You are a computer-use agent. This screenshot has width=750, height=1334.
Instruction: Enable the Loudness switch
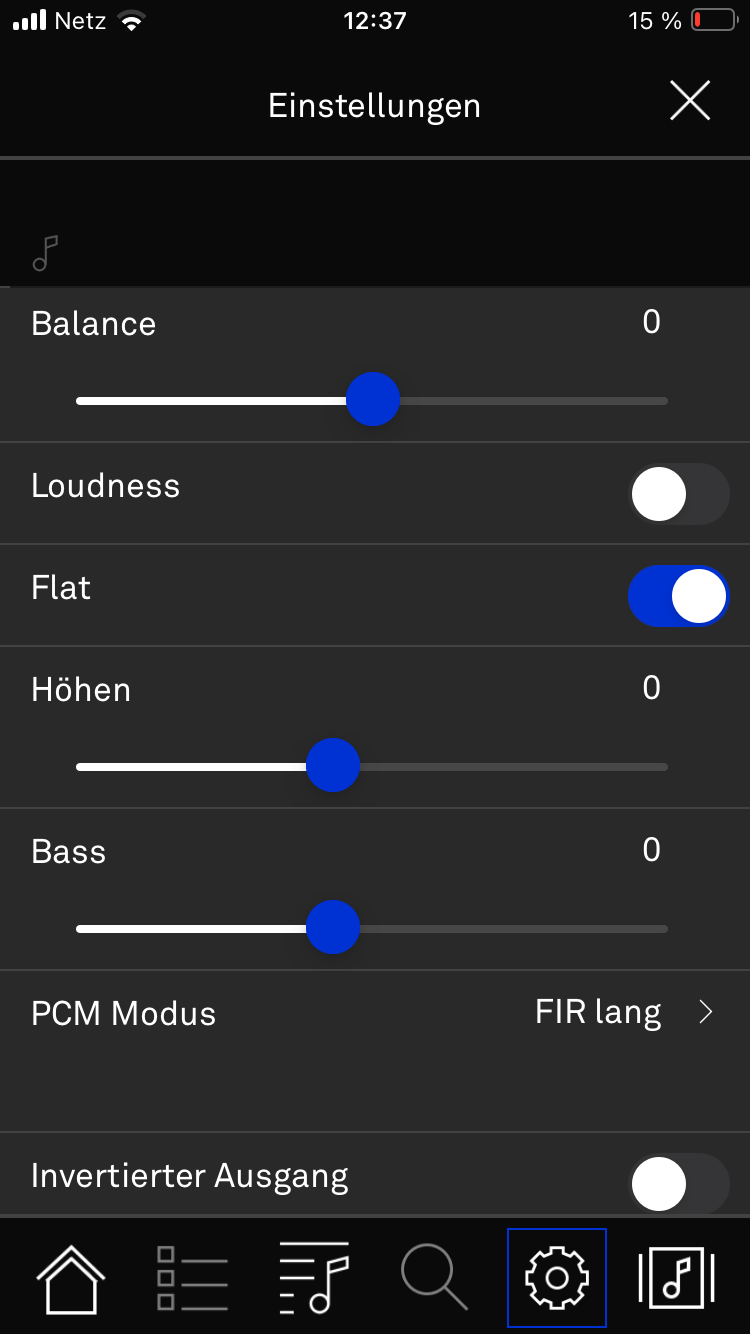(679, 494)
